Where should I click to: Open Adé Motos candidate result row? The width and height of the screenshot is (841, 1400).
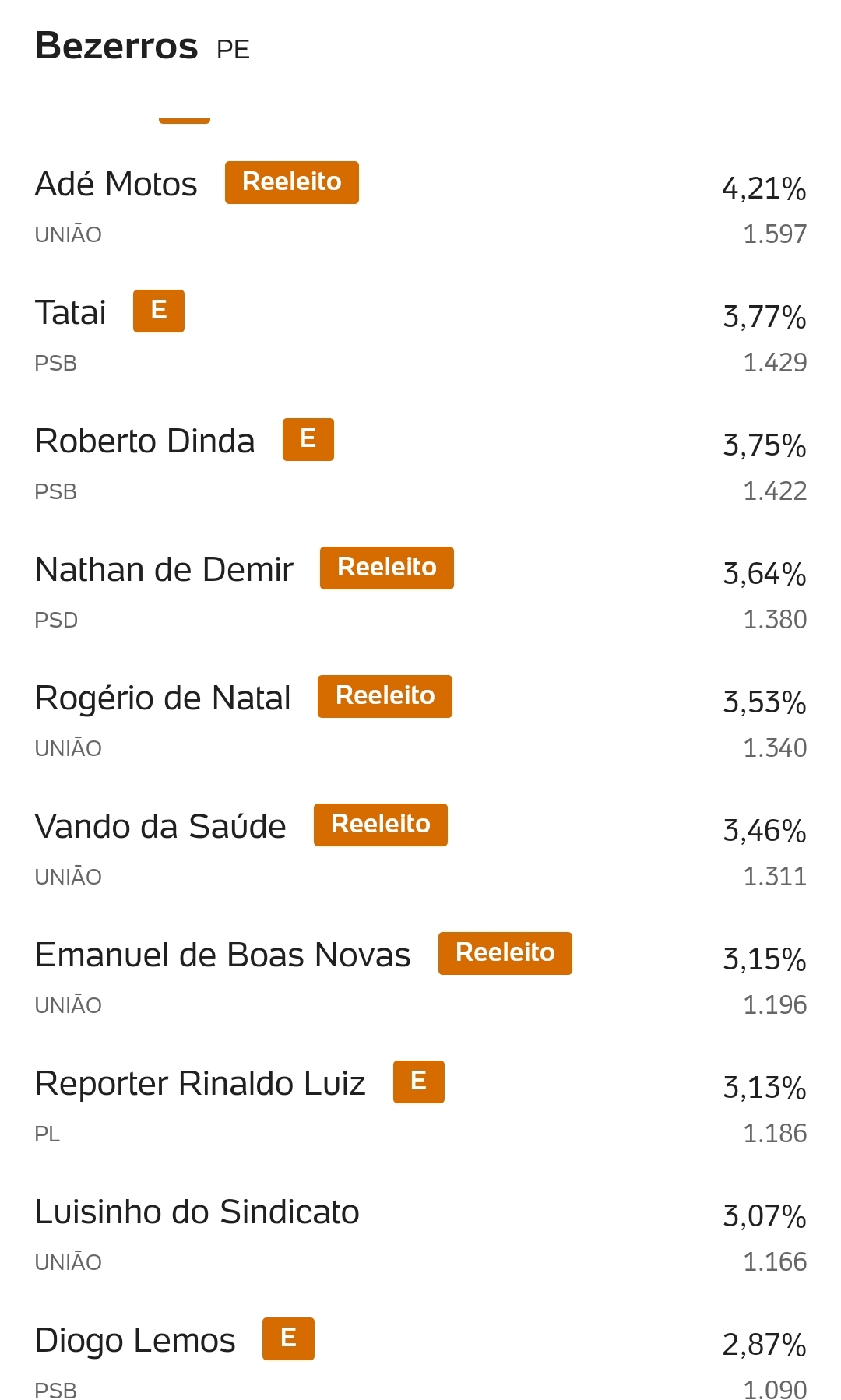coord(420,206)
